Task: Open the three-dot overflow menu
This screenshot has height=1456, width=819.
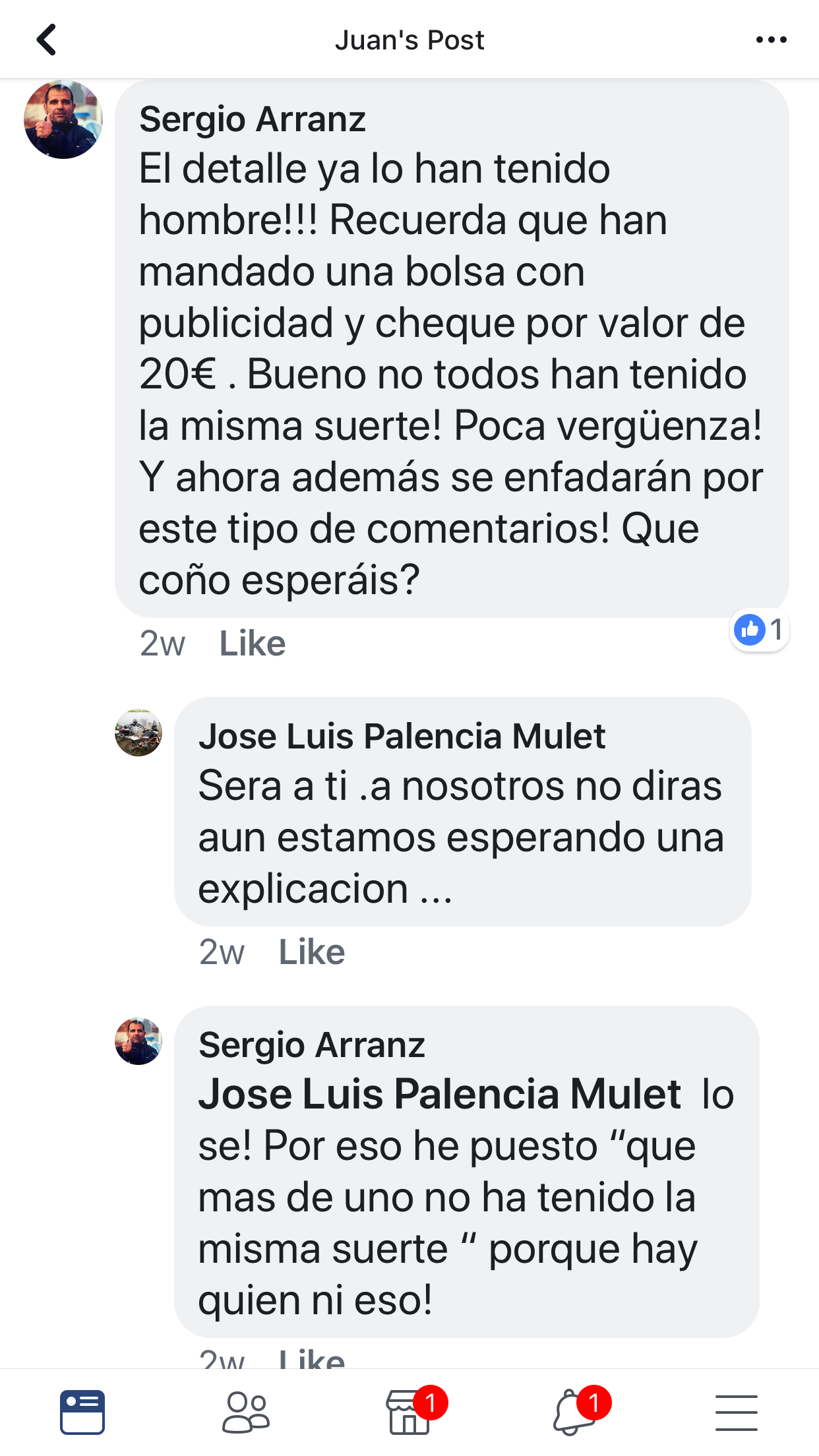Action: pos(771,40)
